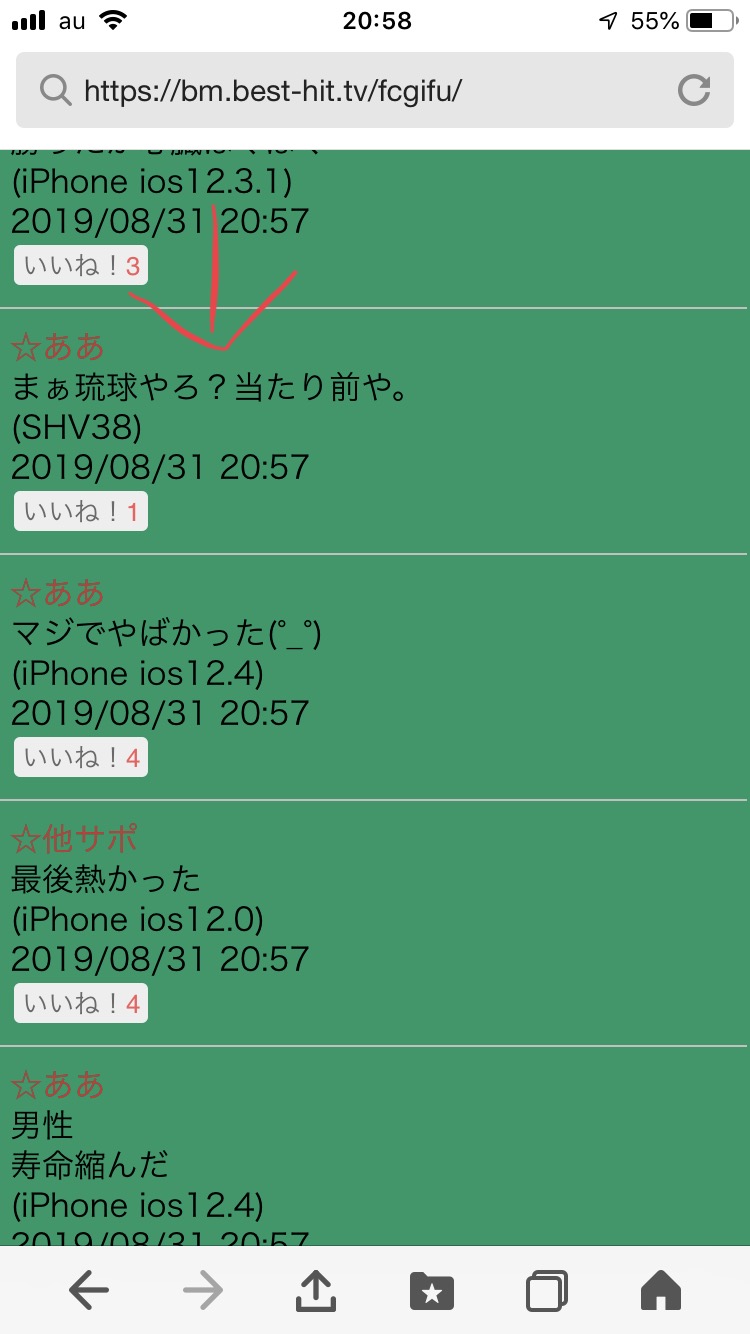Go back to previous page
Screen dimensions: 750x1334
[90, 1291]
